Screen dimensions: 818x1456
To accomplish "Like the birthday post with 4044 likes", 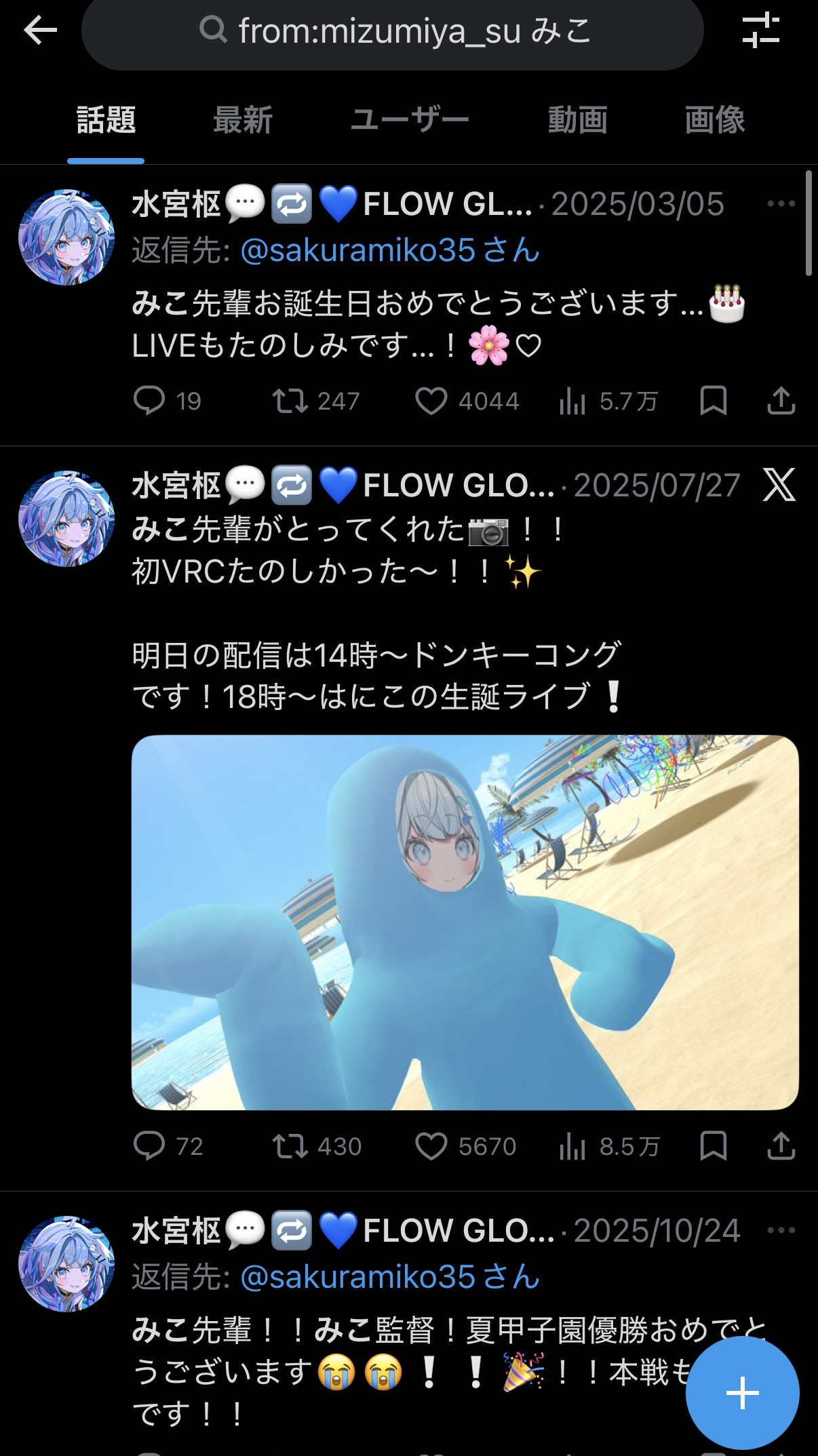I will tap(431, 401).
